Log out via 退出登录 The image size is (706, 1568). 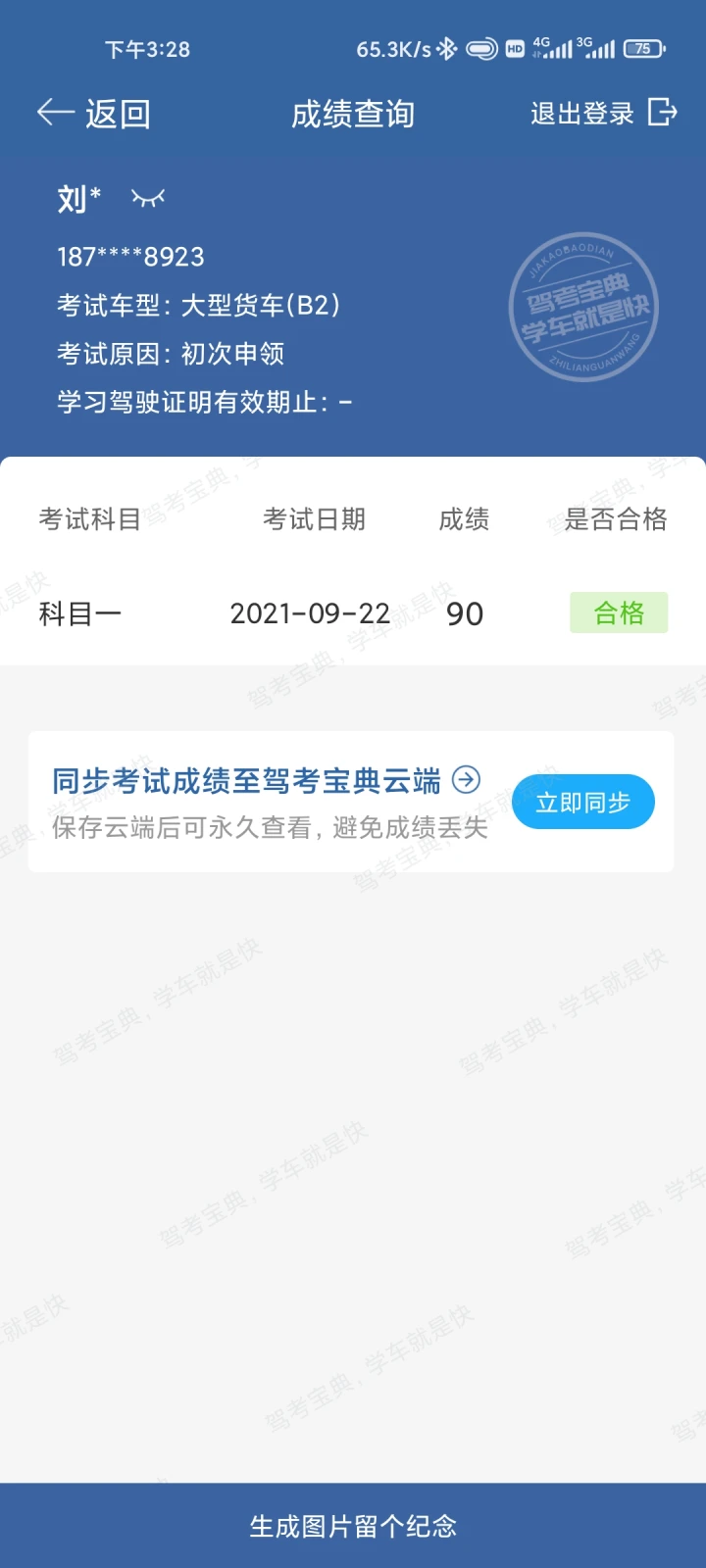[604, 114]
